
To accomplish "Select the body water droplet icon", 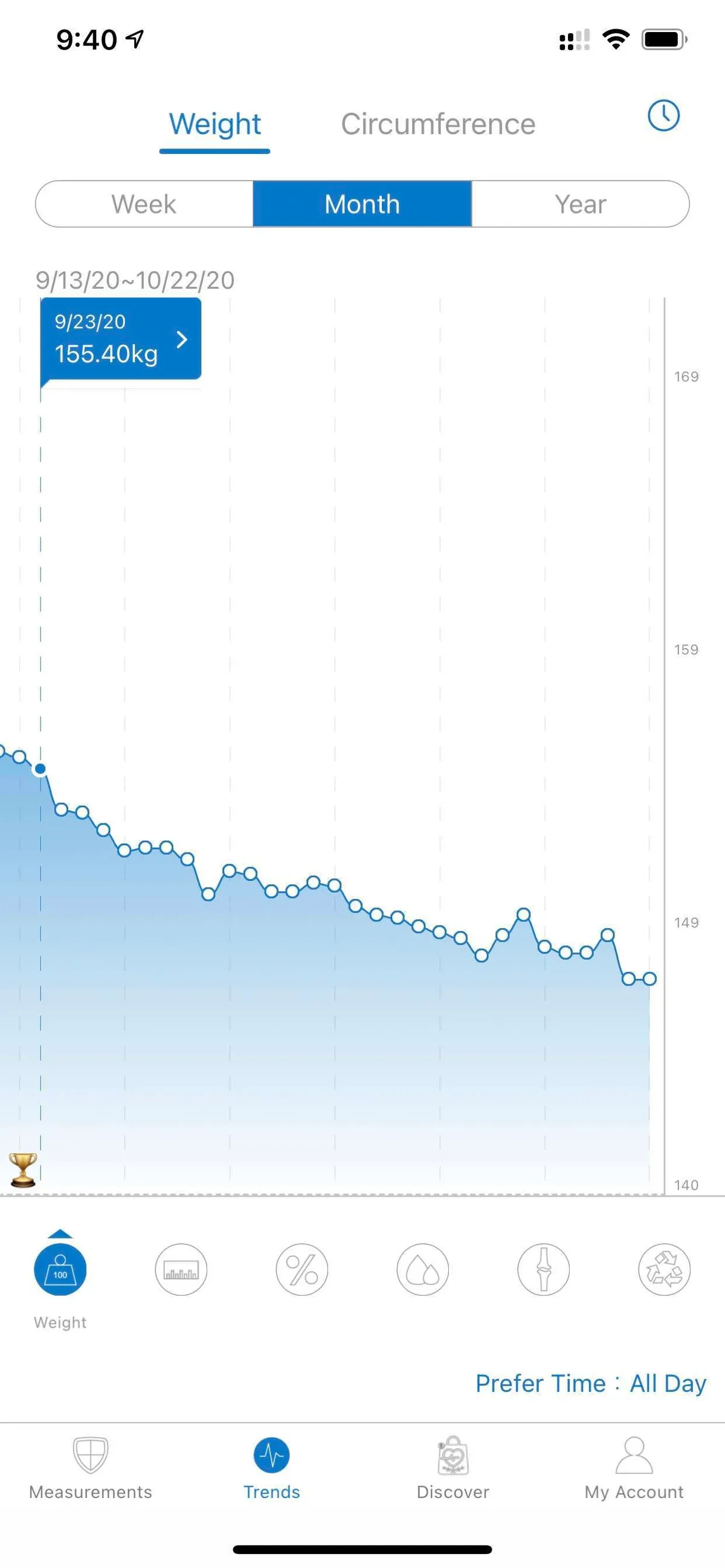I will [422, 1269].
